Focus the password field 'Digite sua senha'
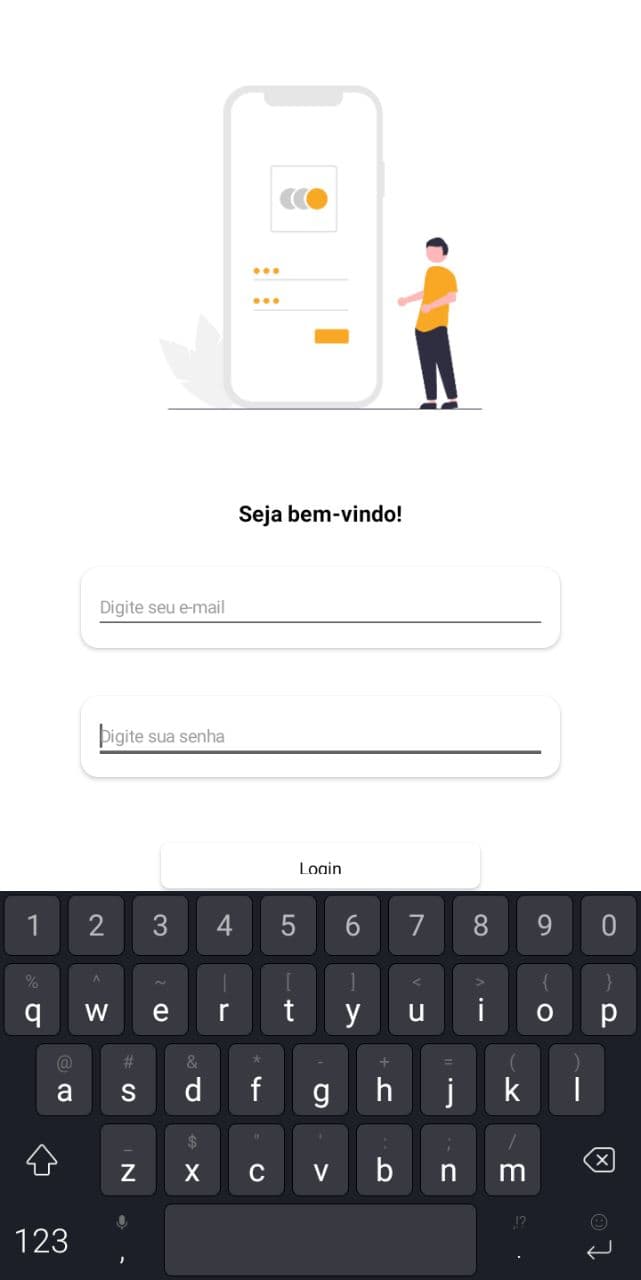641x1280 pixels. tap(320, 737)
